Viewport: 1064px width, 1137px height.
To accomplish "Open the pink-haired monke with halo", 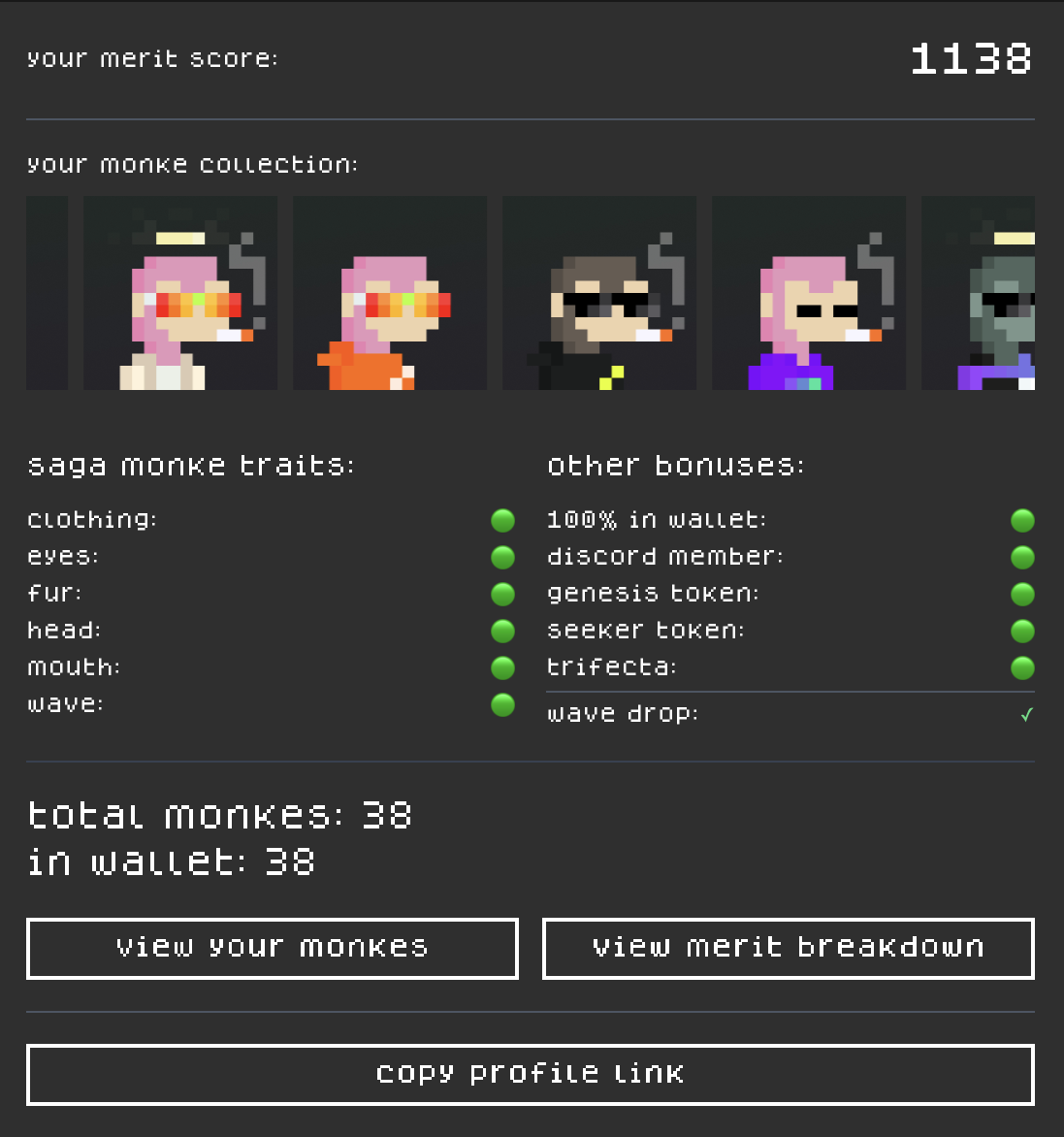I will tap(180, 293).
